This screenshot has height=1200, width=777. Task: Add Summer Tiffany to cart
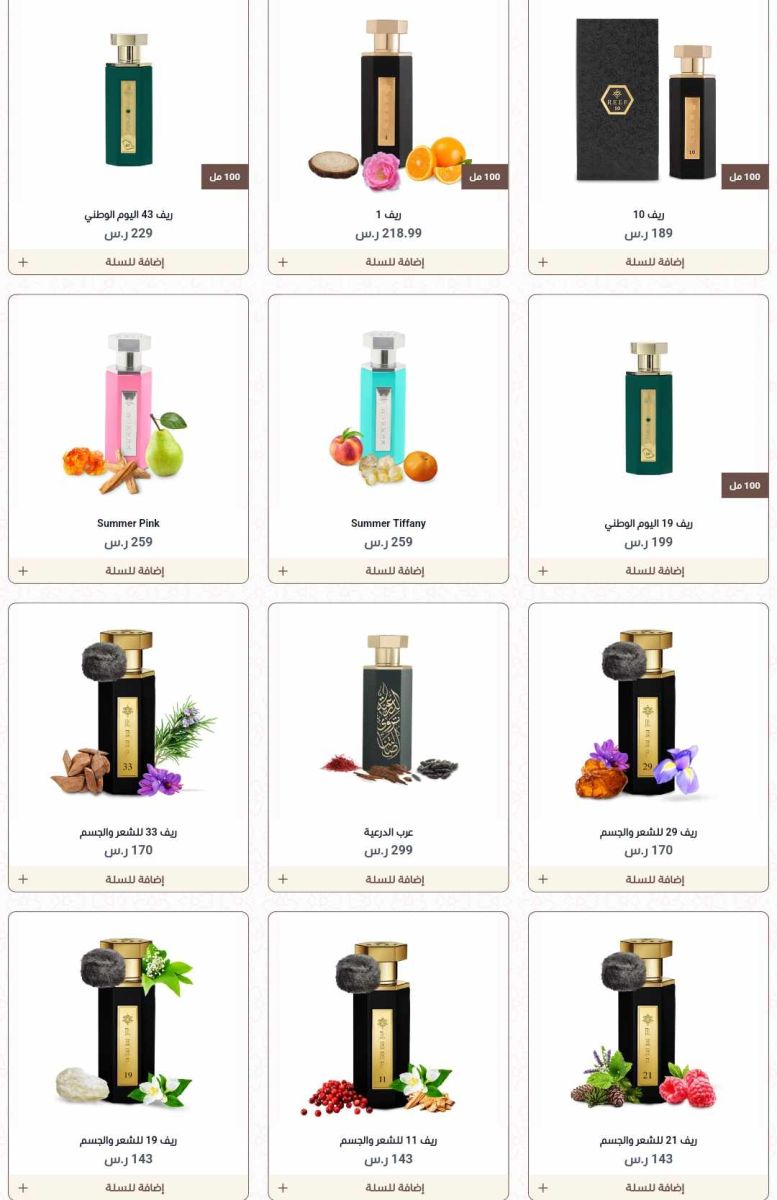pos(388,571)
